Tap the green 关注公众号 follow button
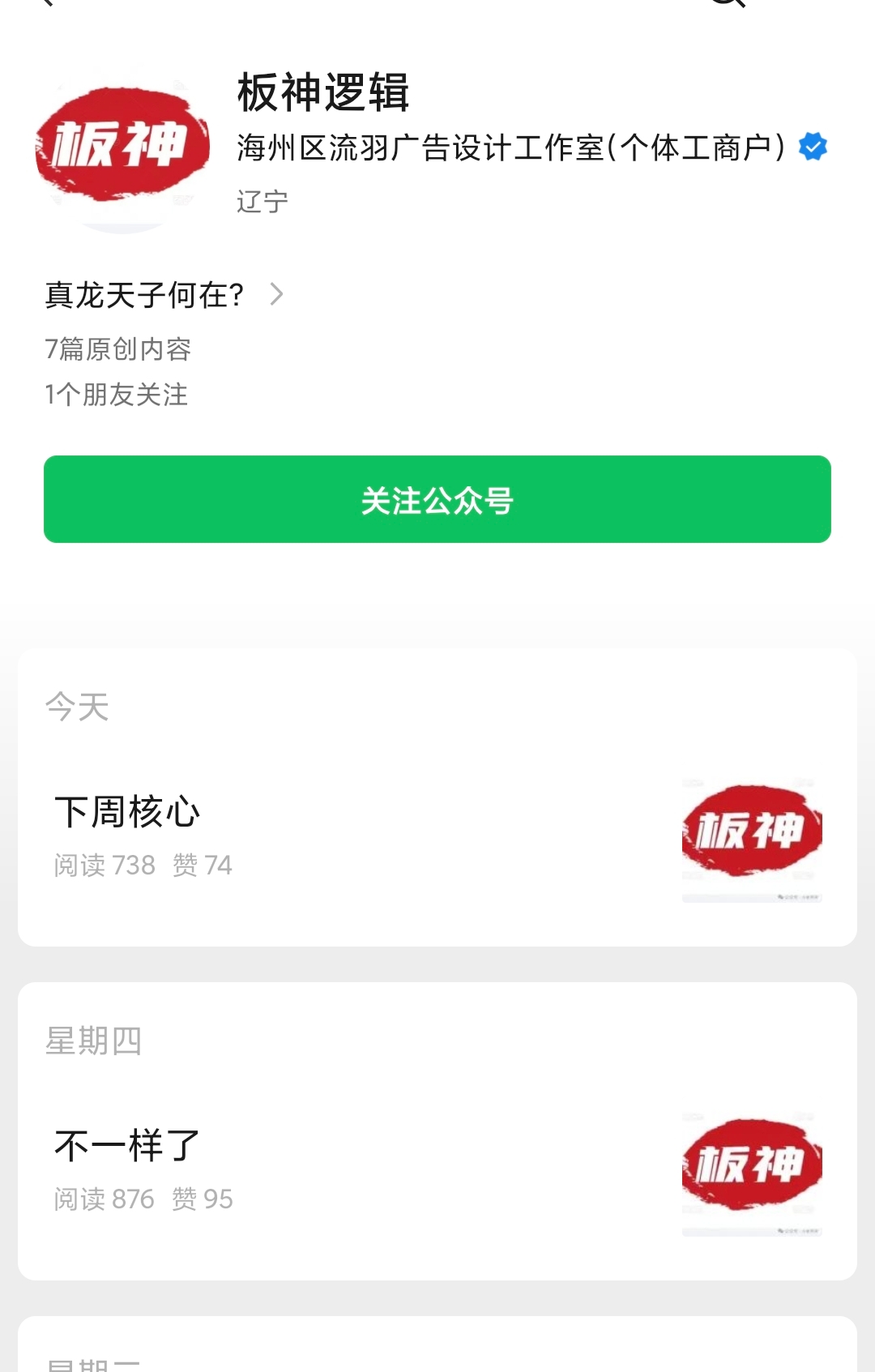The width and height of the screenshot is (875, 1372). point(437,499)
